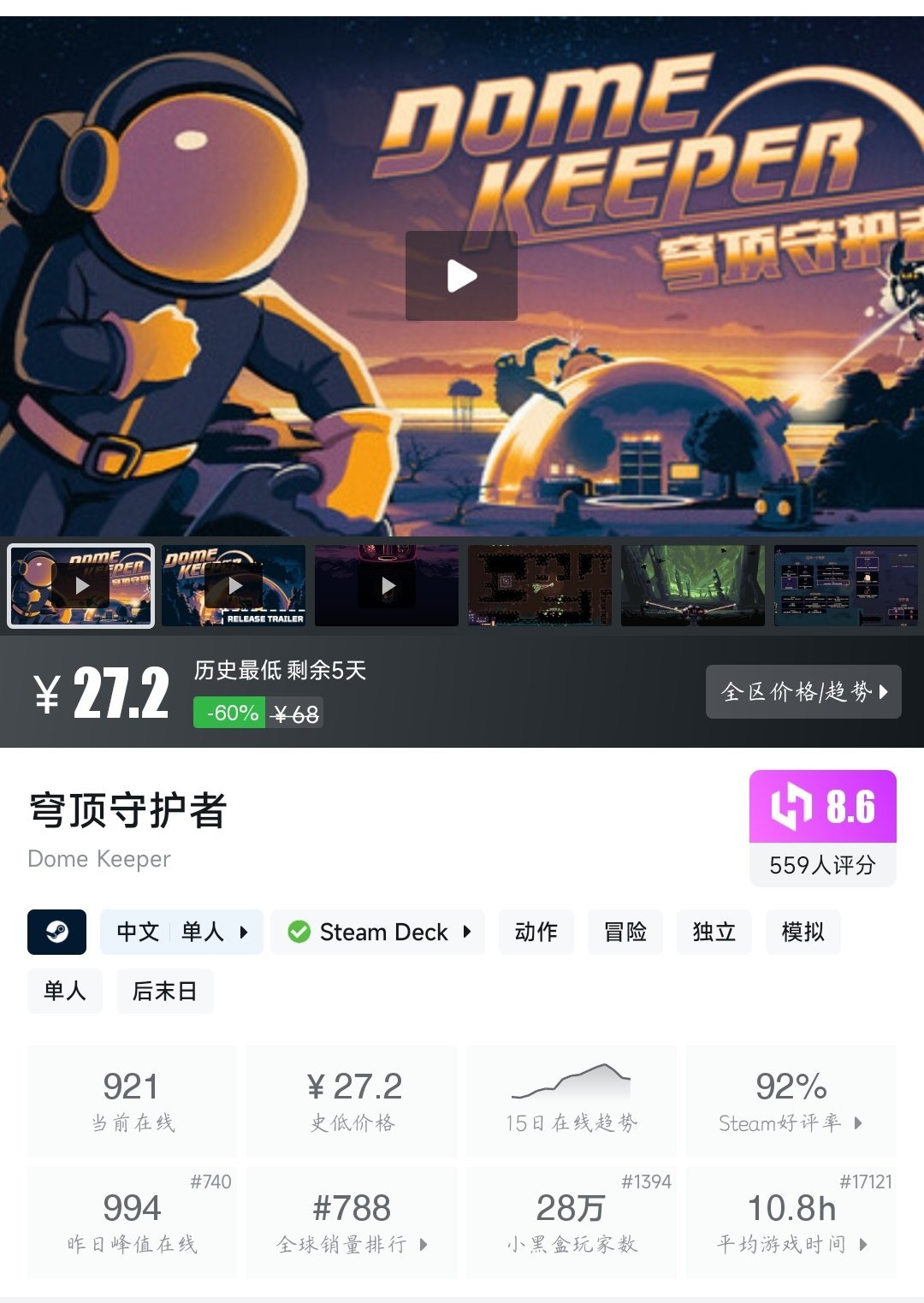Image resolution: width=924 pixels, height=1303 pixels.
Task: Click the play icon on the RELEASE TRAILER thumbnail
Action: tap(233, 585)
